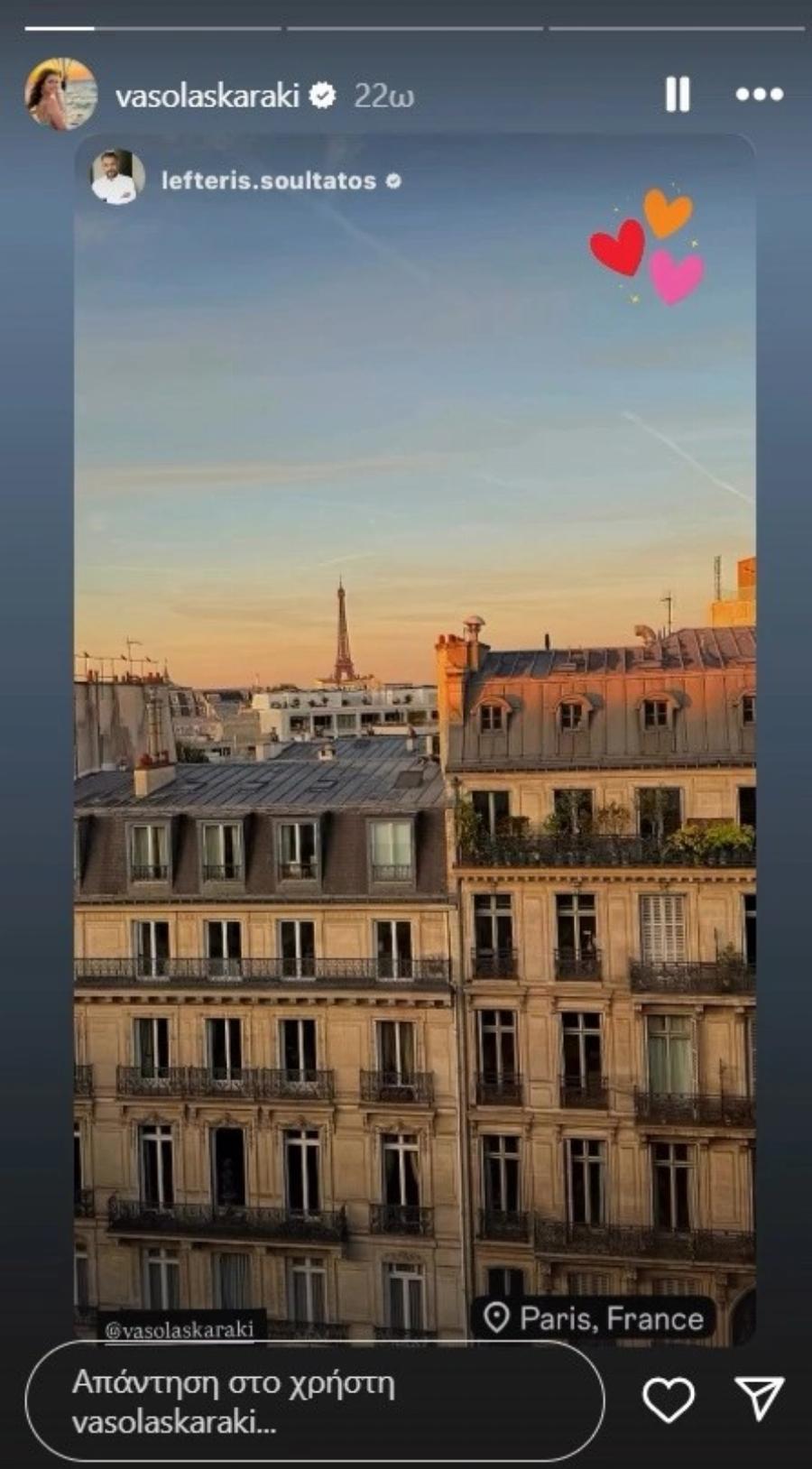This screenshot has width=812, height=1469.
Task: Open the Paris, France location tag
Action: point(595,1318)
